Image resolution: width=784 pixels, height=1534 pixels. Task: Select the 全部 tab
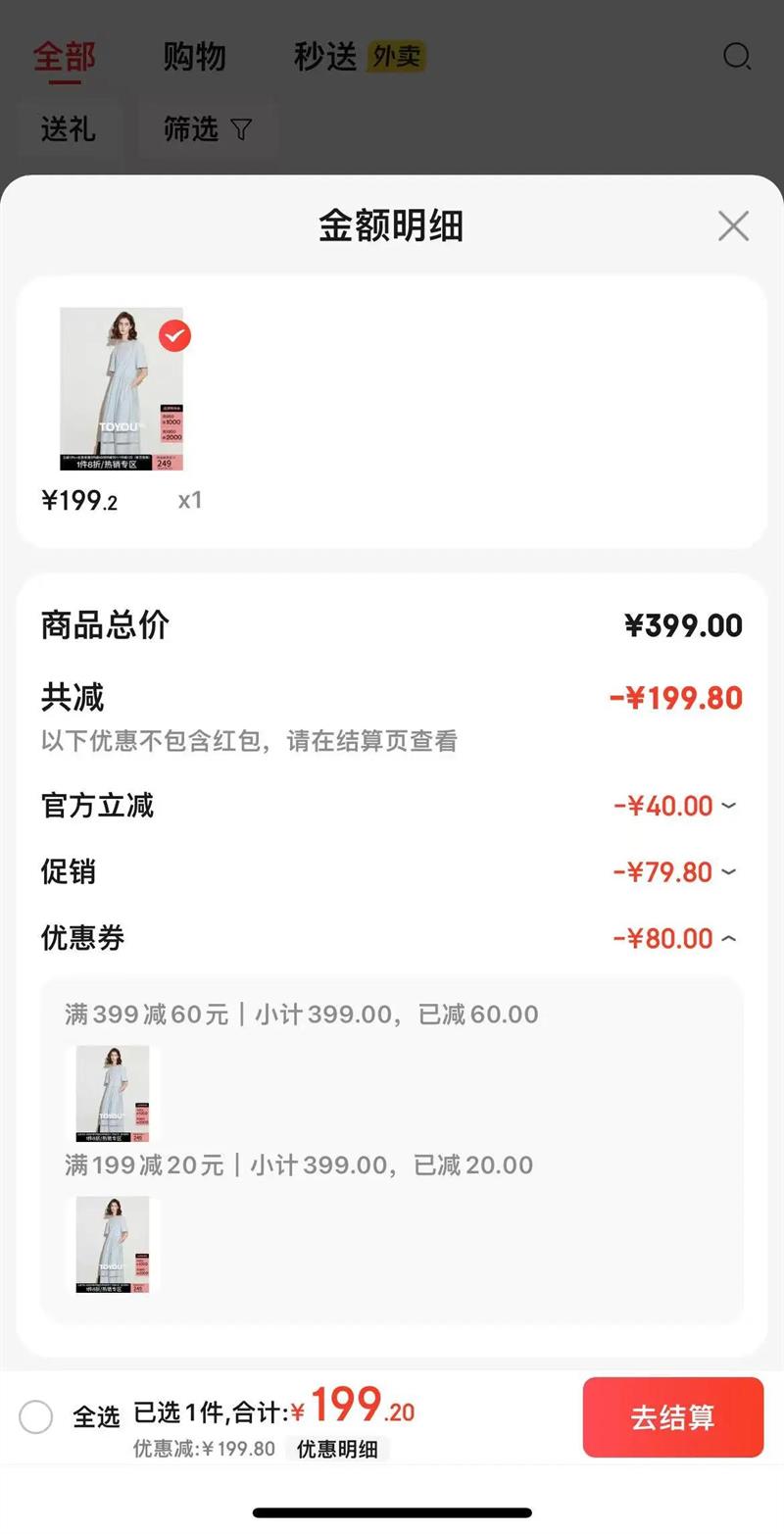65,57
